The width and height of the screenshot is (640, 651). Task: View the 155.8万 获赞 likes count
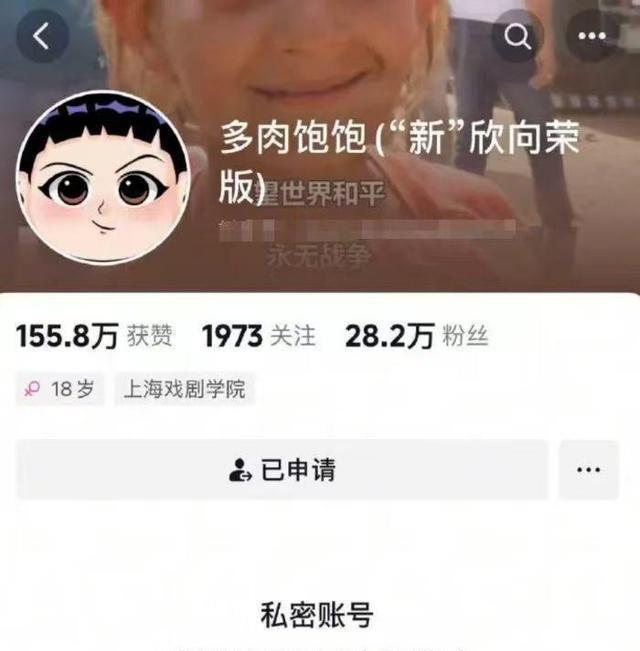click(x=94, y=337)
